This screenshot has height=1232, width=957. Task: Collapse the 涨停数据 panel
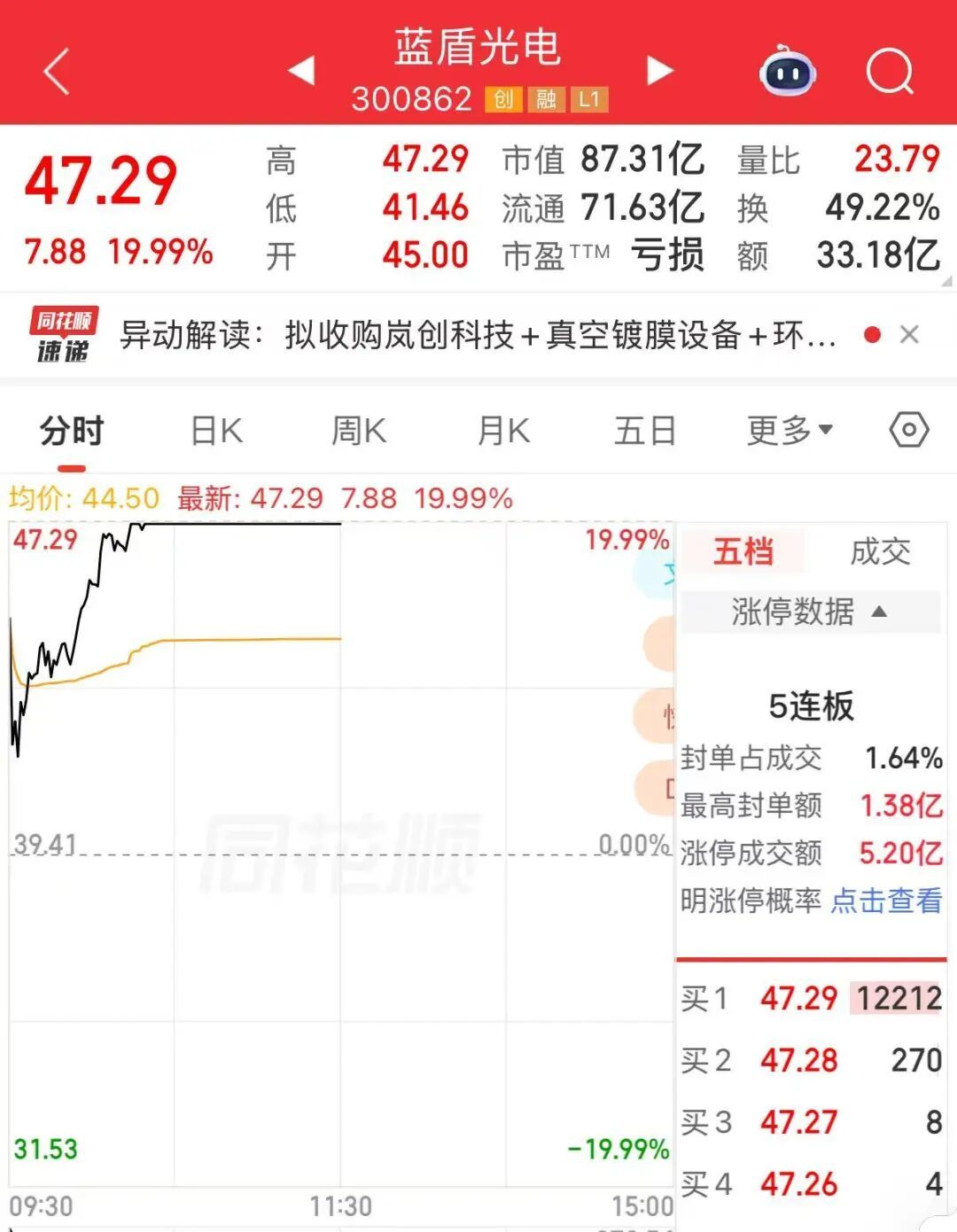click(810, 612)
